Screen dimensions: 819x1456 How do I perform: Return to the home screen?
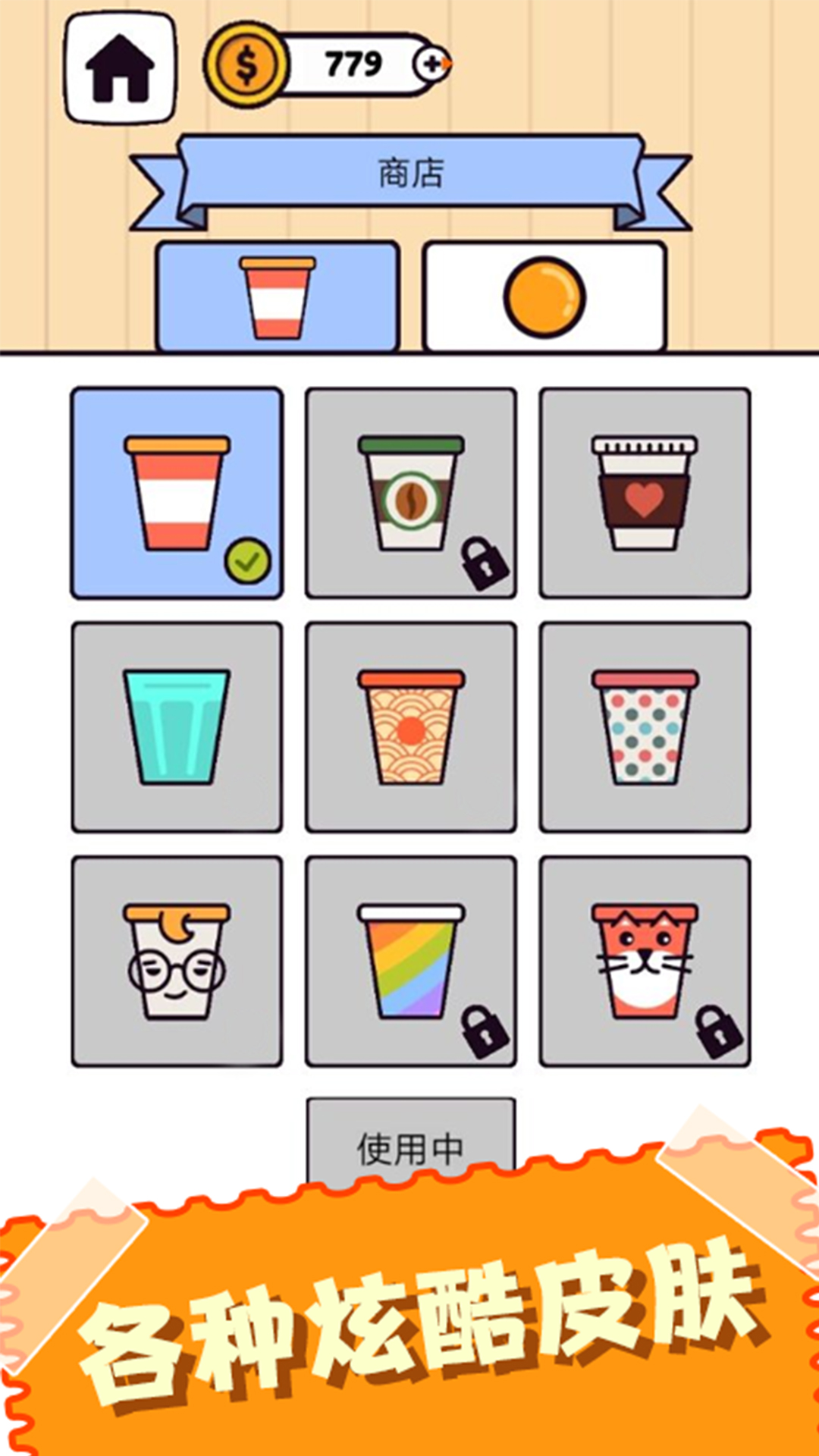point(120,68)
